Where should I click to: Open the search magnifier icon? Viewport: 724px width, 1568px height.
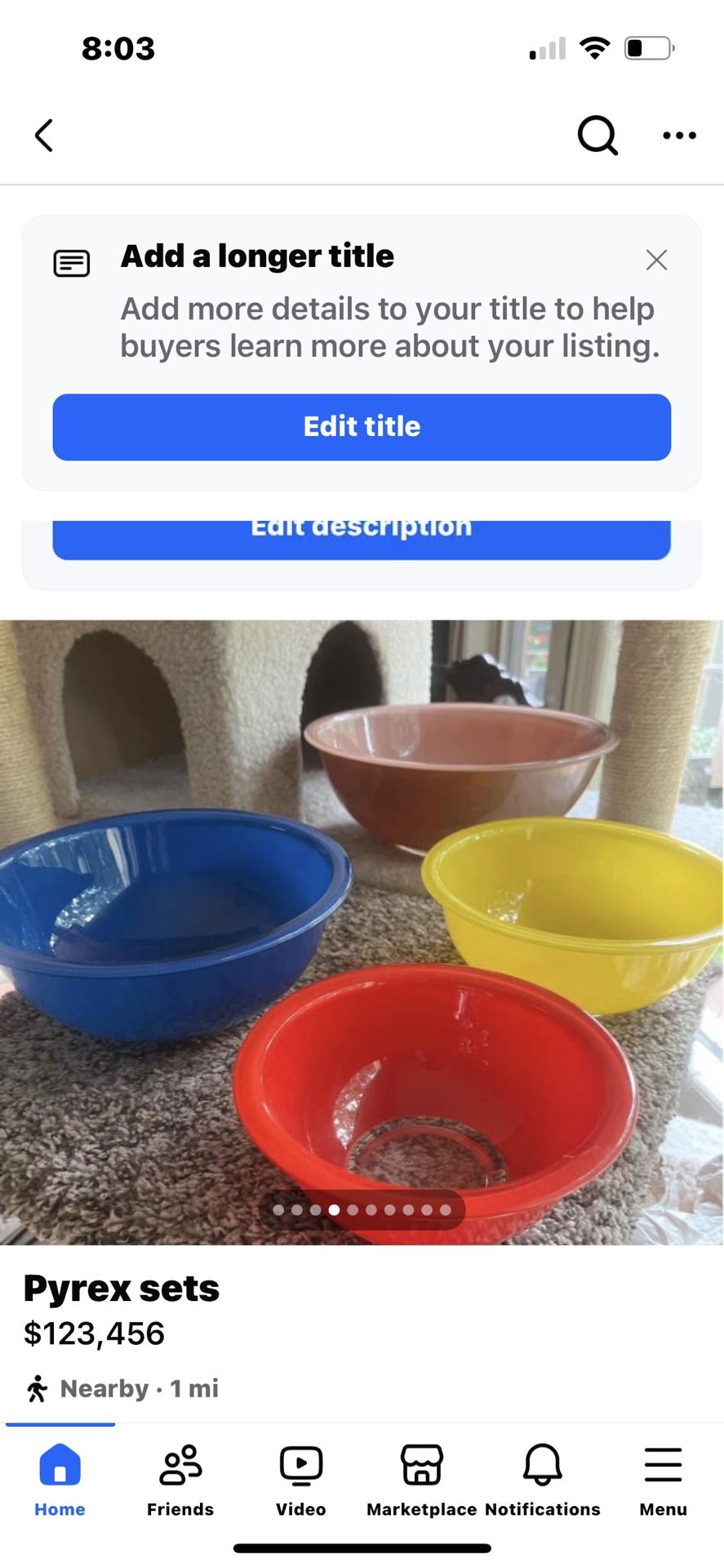pyautogui.click(x=597, y=136)
